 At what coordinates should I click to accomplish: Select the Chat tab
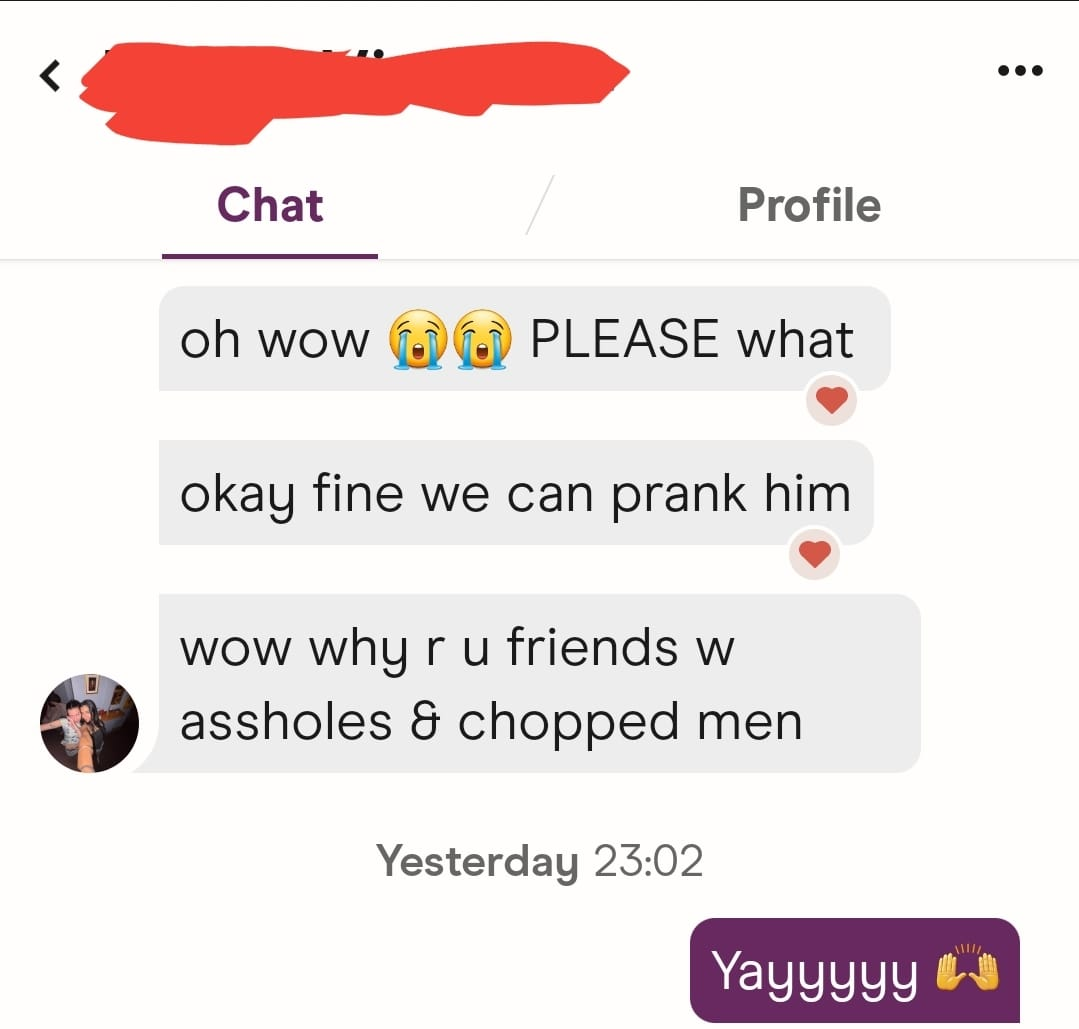[x=270, y=206]
